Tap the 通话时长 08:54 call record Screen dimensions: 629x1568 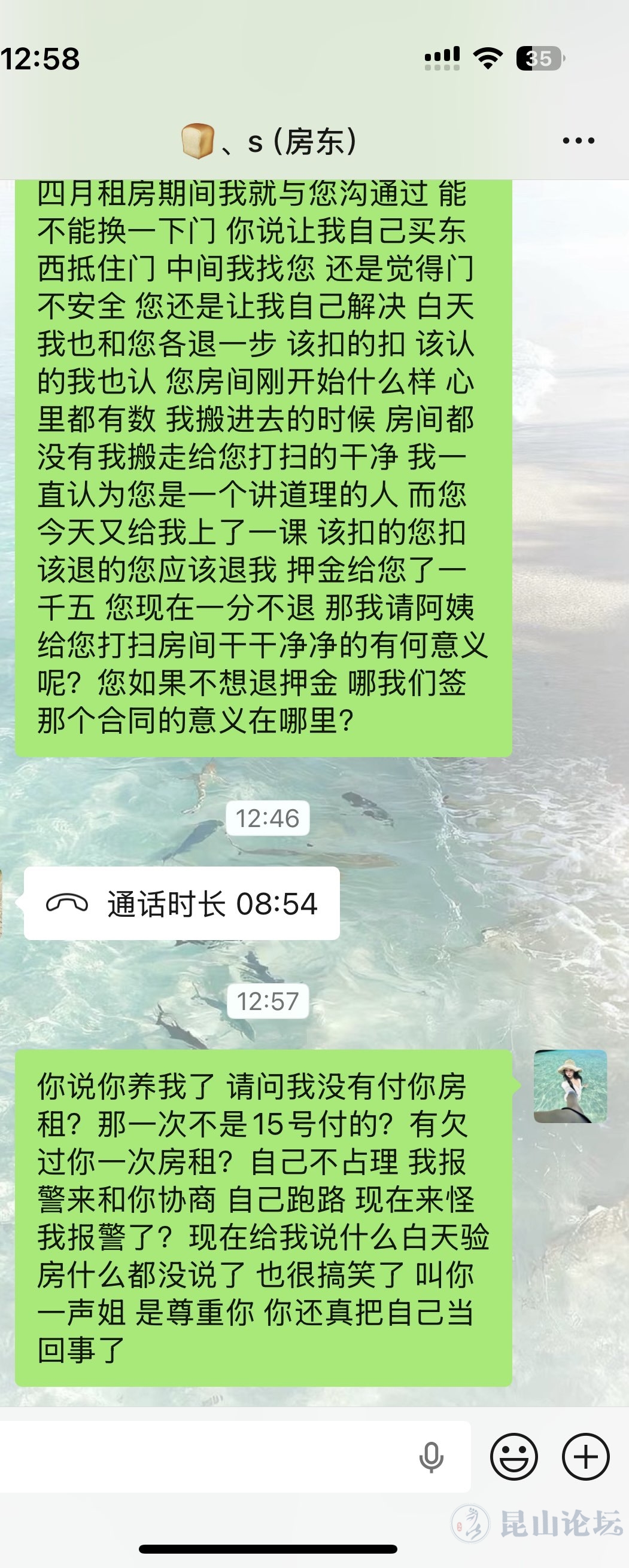[181, 904]
